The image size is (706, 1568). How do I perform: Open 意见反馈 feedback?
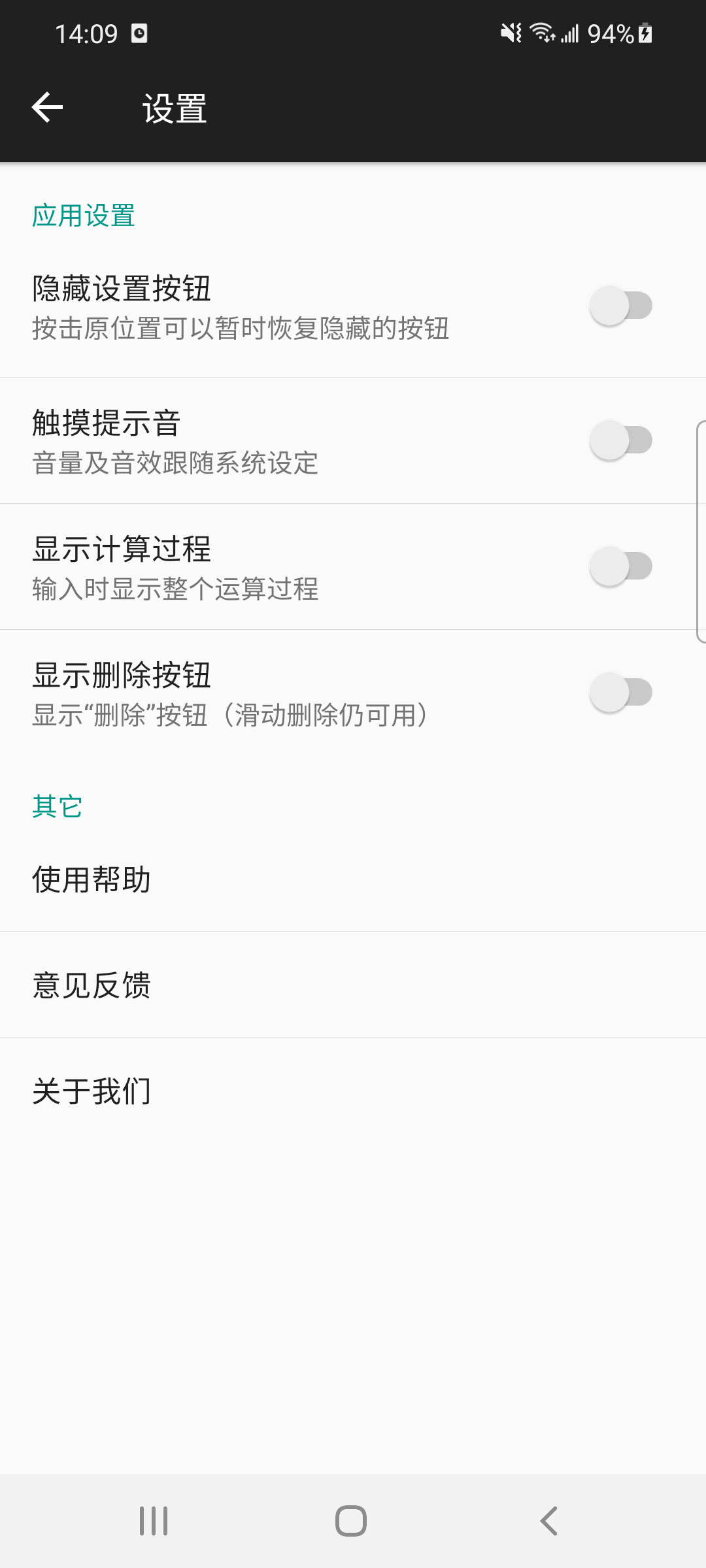[x=92, y=985]
